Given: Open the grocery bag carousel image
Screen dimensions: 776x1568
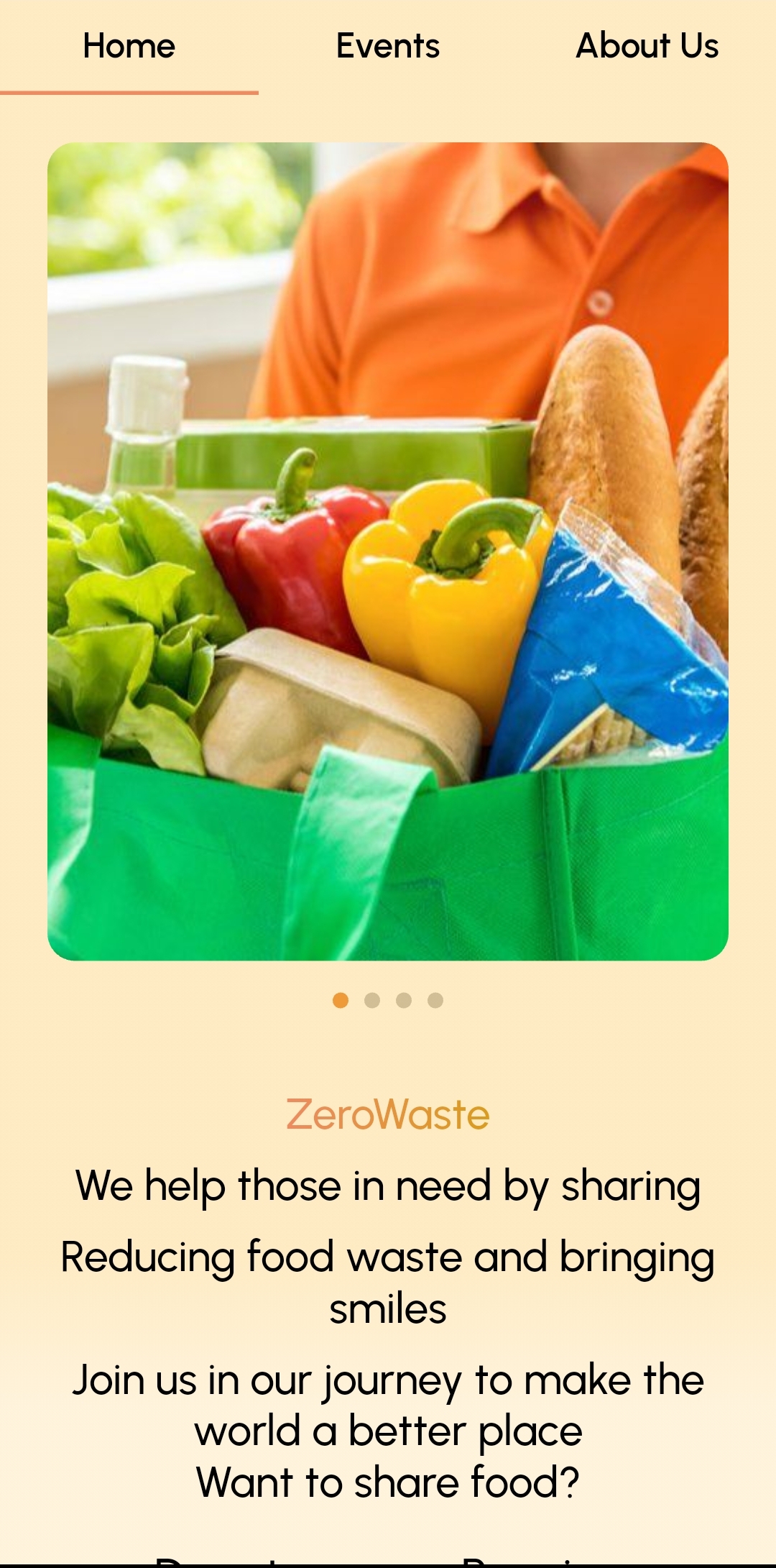Looking at the screenshot, I should [388, 551].
